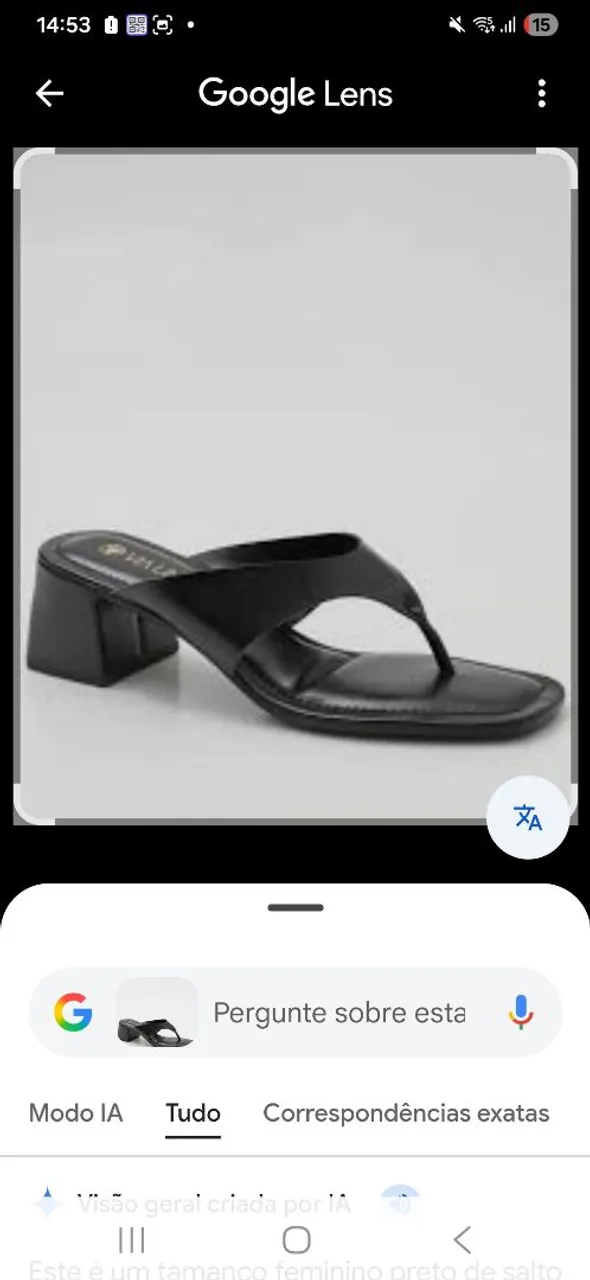The width and height of the screenshot is (590, 1280).
Task: Tap the system home button
Action: point(296,1240)
